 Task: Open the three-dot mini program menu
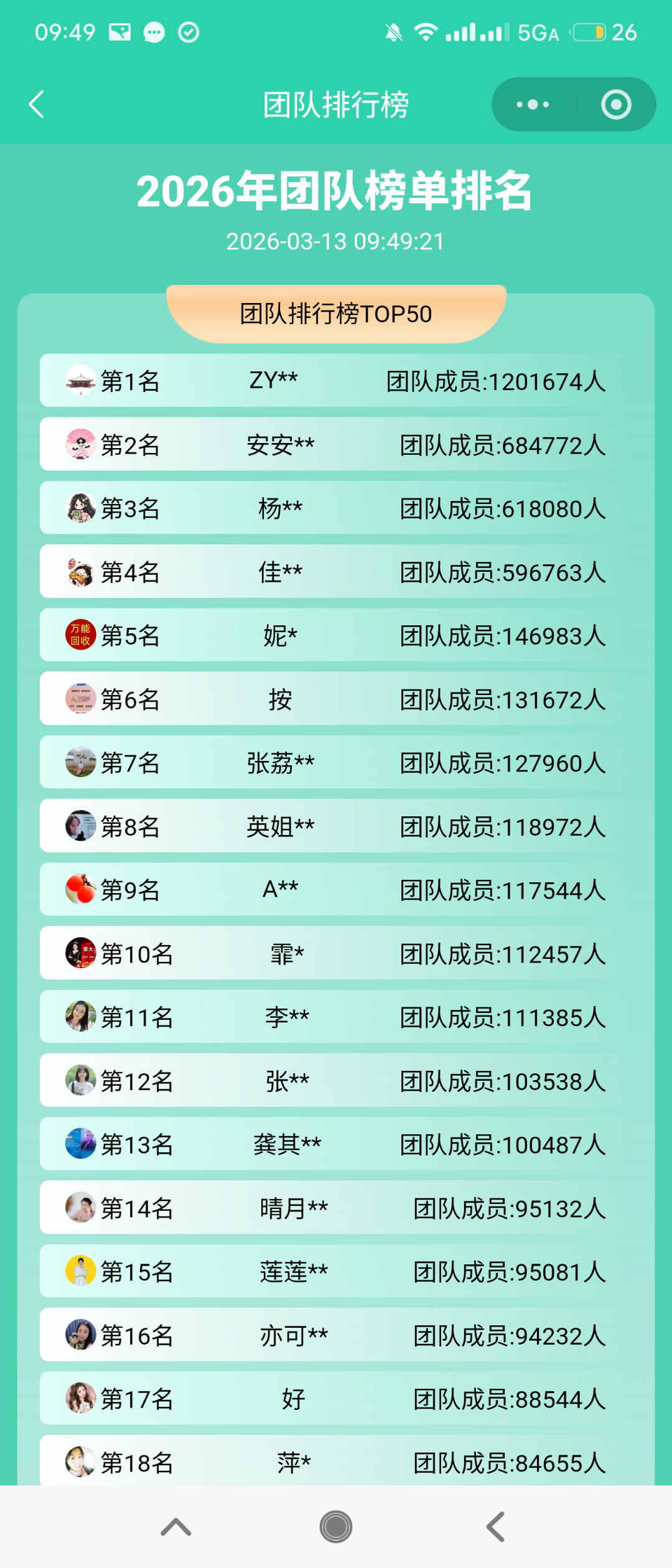pos(533,105)
